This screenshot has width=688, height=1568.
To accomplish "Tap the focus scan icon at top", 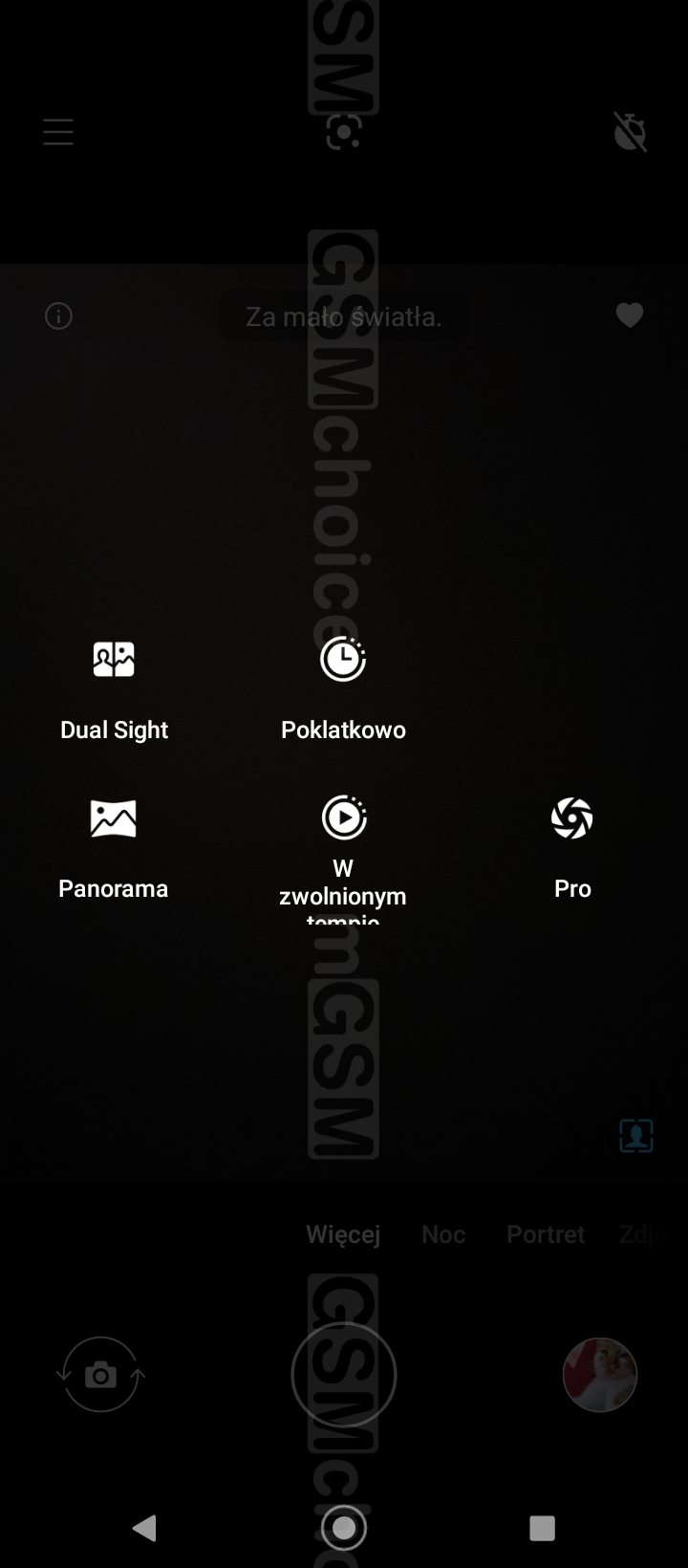I will [x=344, y=132].
